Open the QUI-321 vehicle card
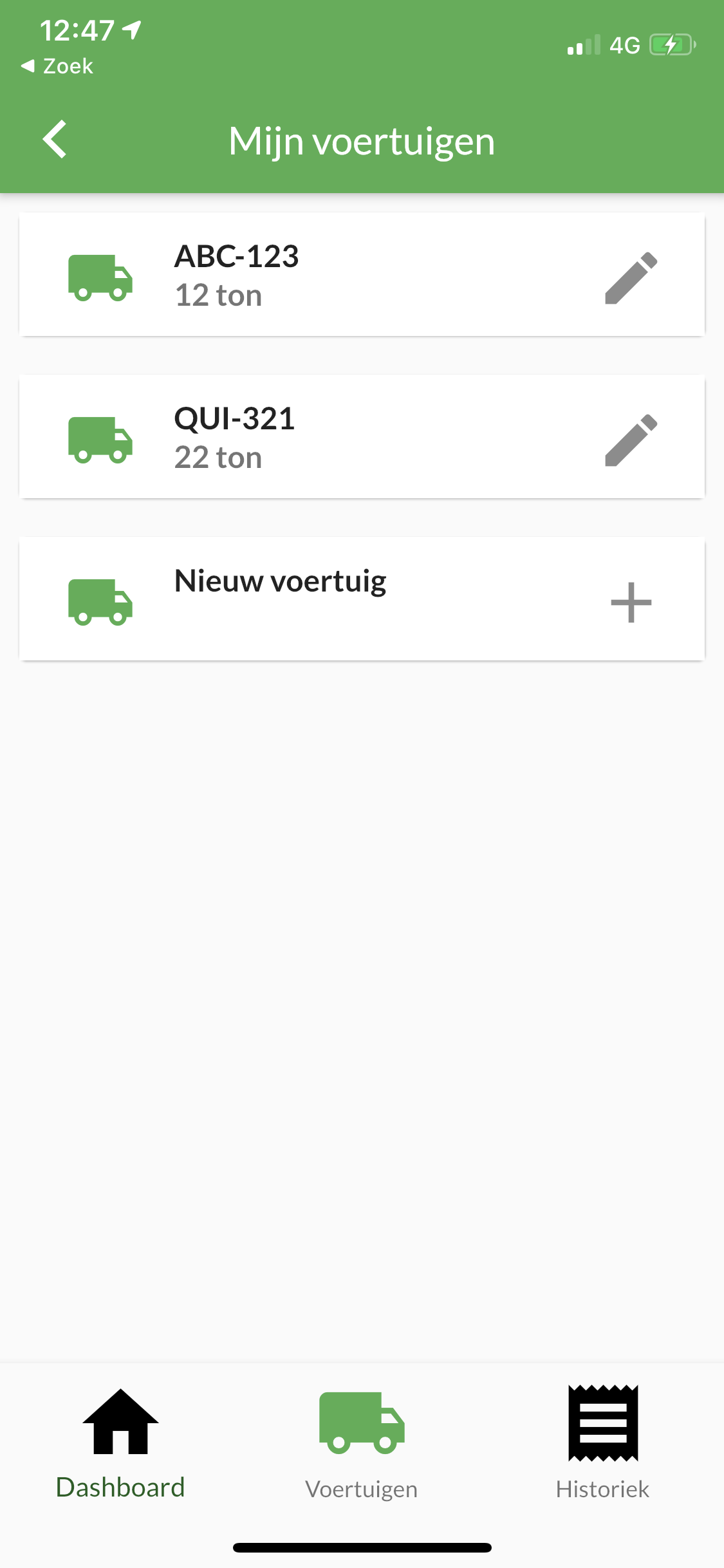Viewport: 724px width, 1568px height. point(322,438)
